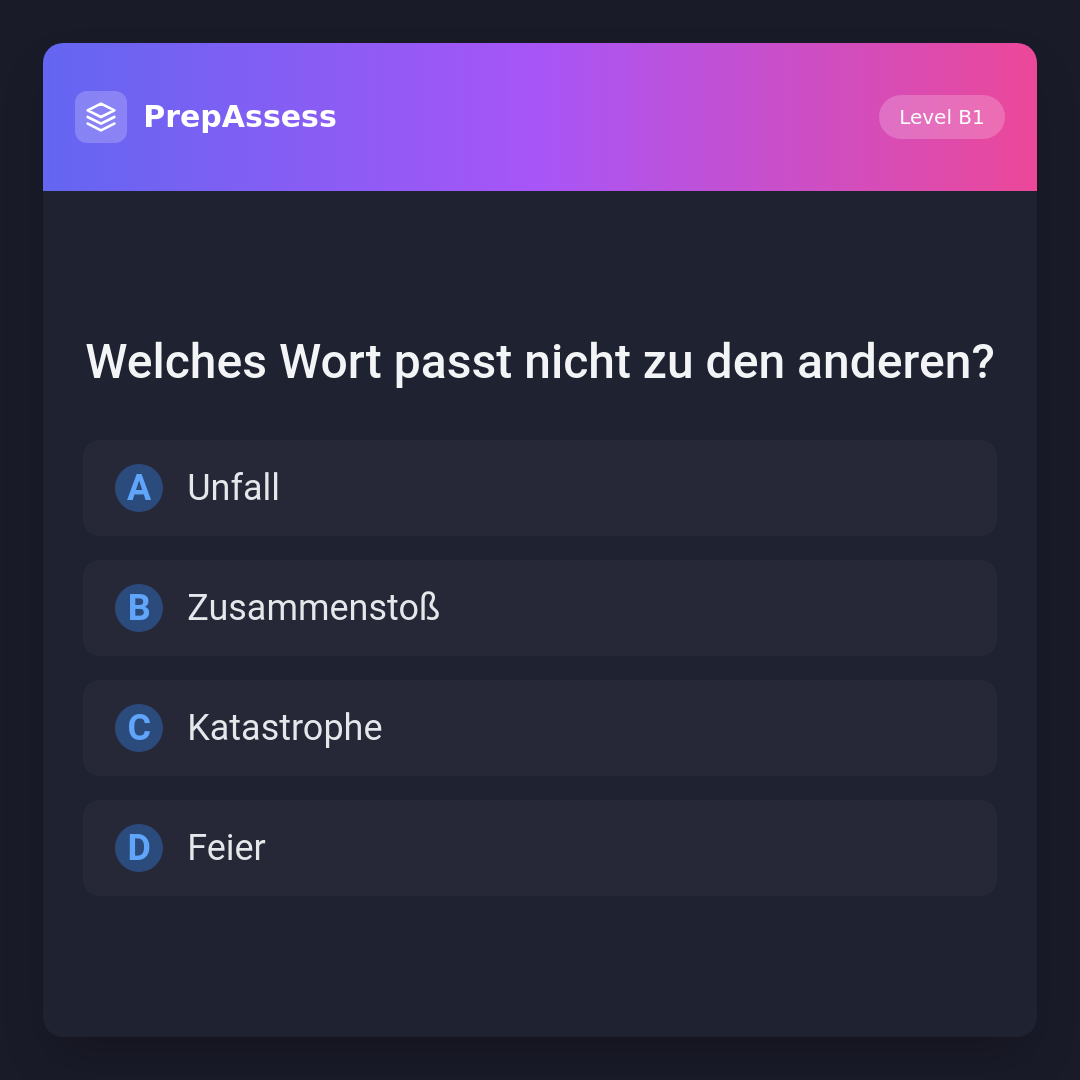Select answer A, Unfall
Screen dimensions: 1080x1080
click(x=540, y=488)
